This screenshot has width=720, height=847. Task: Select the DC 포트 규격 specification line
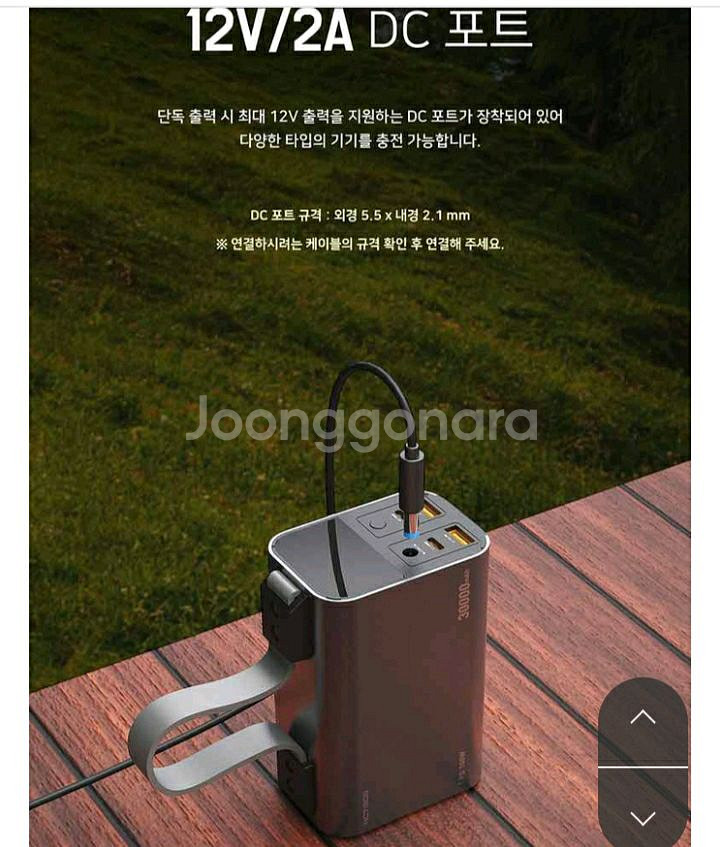coord(360,211)
